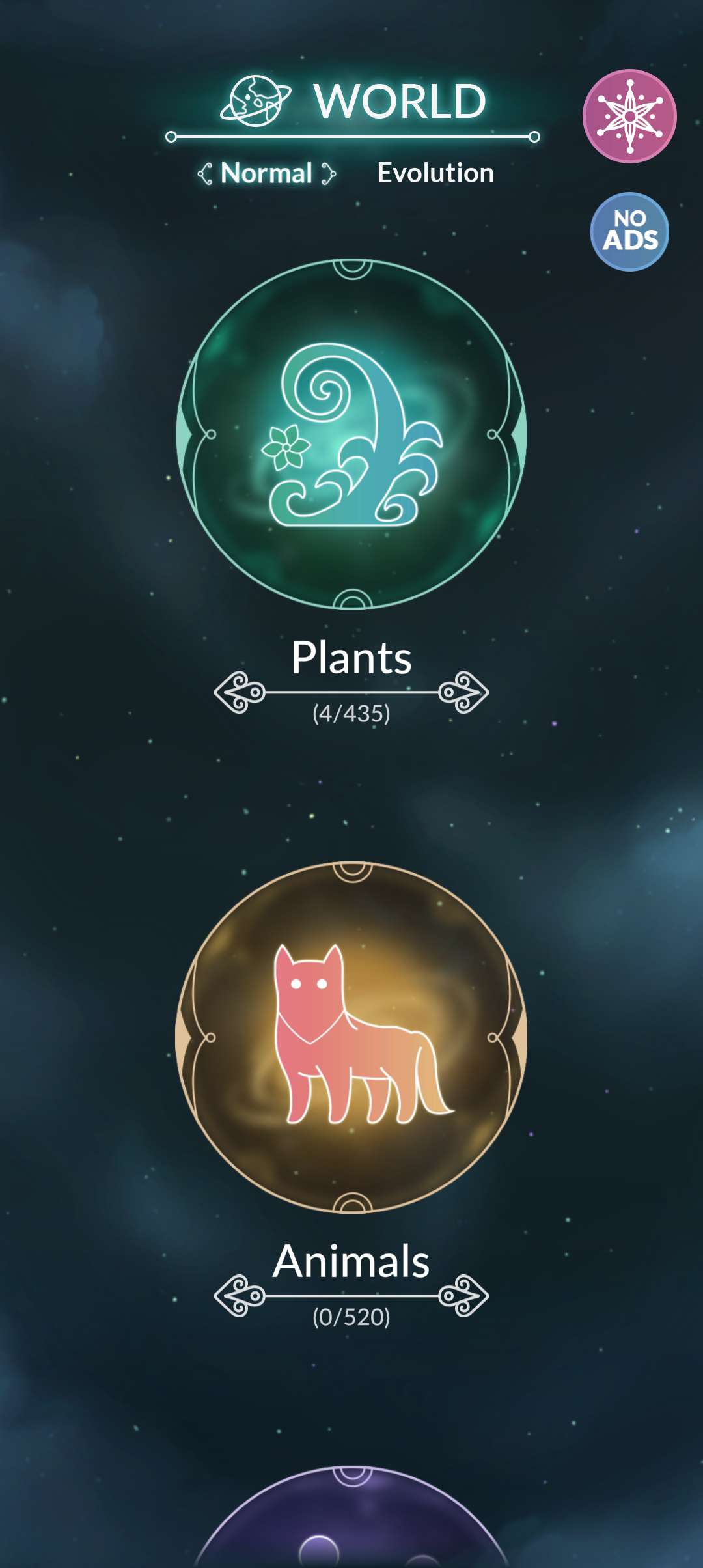Open the Plants orb
Screen dimensions: 703x1568
point(351,434)
